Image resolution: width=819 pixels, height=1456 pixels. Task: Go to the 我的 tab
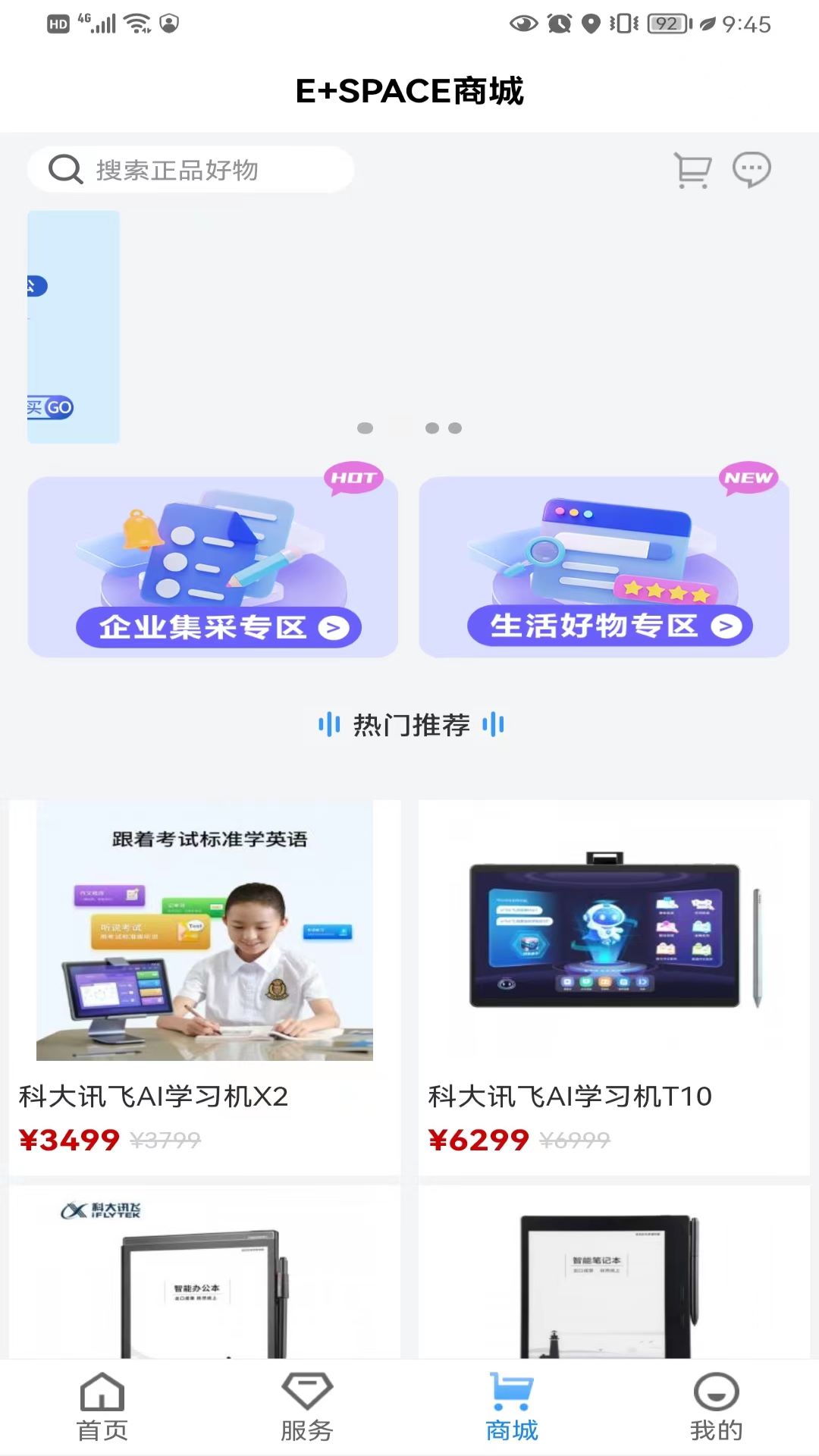click(716, 1407)
